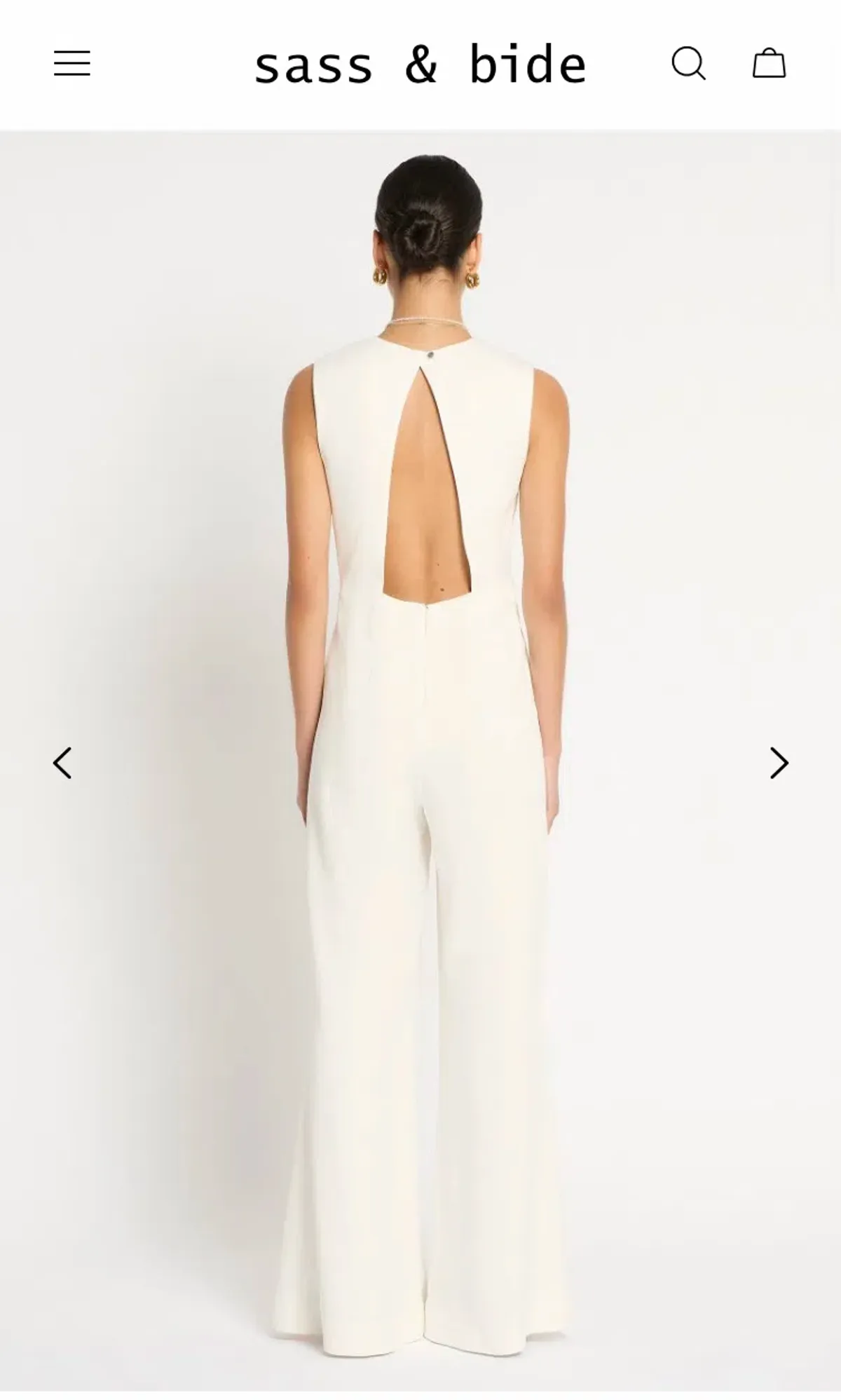The height and width of the screenshot is (1400, 841).
Task: Click the shopping tote icon top right
Action: coord(769,64)
